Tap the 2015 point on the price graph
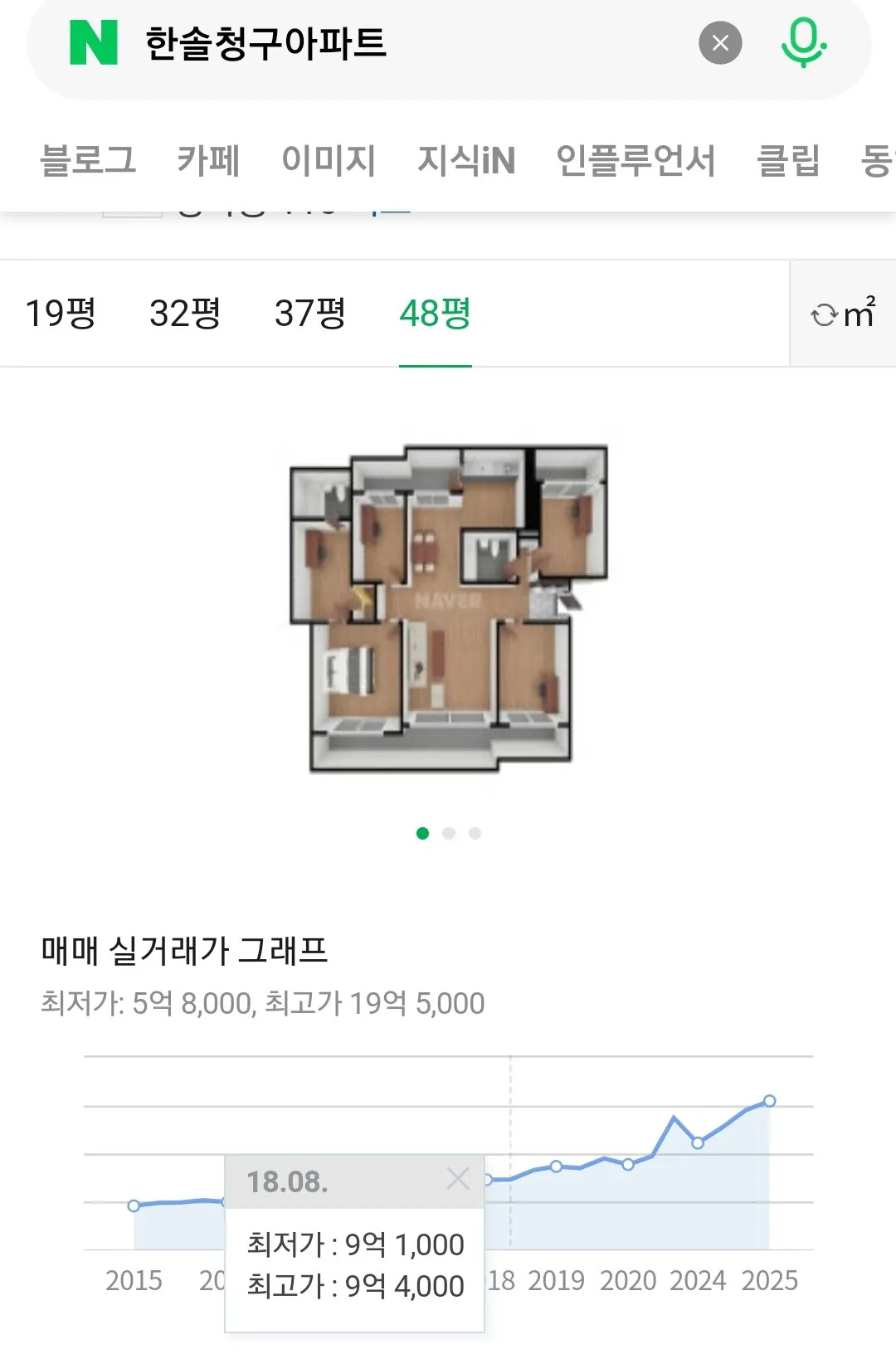The width and height of the screenshot is (896, 1354). click(x=134, y=1205)
